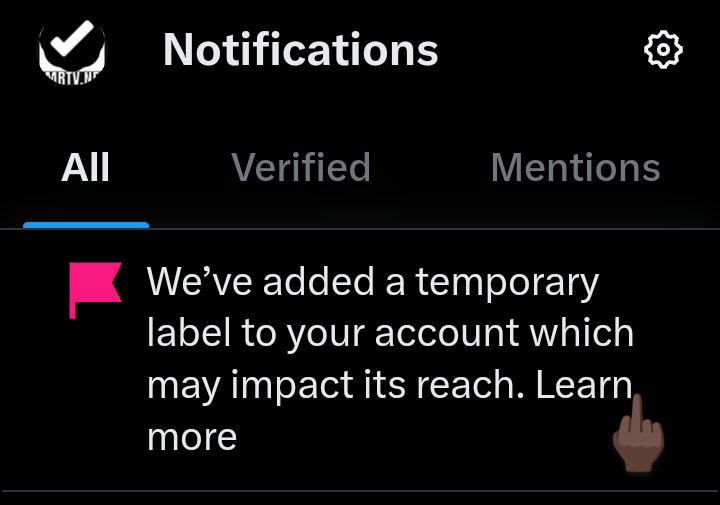Screen dimensions: 720x505
Task: Open the profile avatar menu
Action: click(x=72, y=50)
